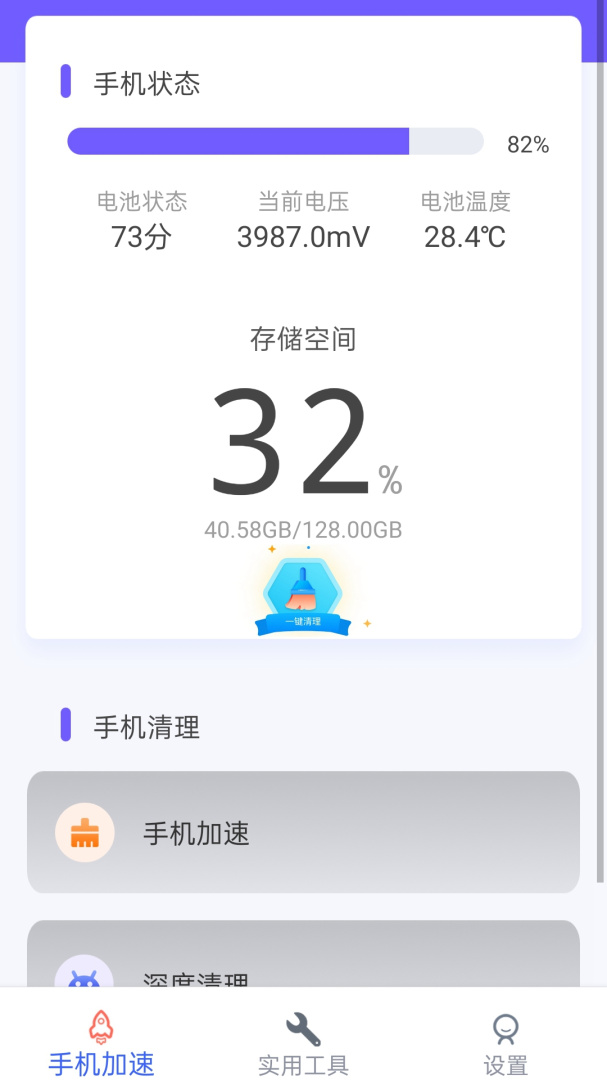Open the 手机加速 row under 手机清理
The width and height of the screenshot is (607, 1080).
[x=303, y=832]
